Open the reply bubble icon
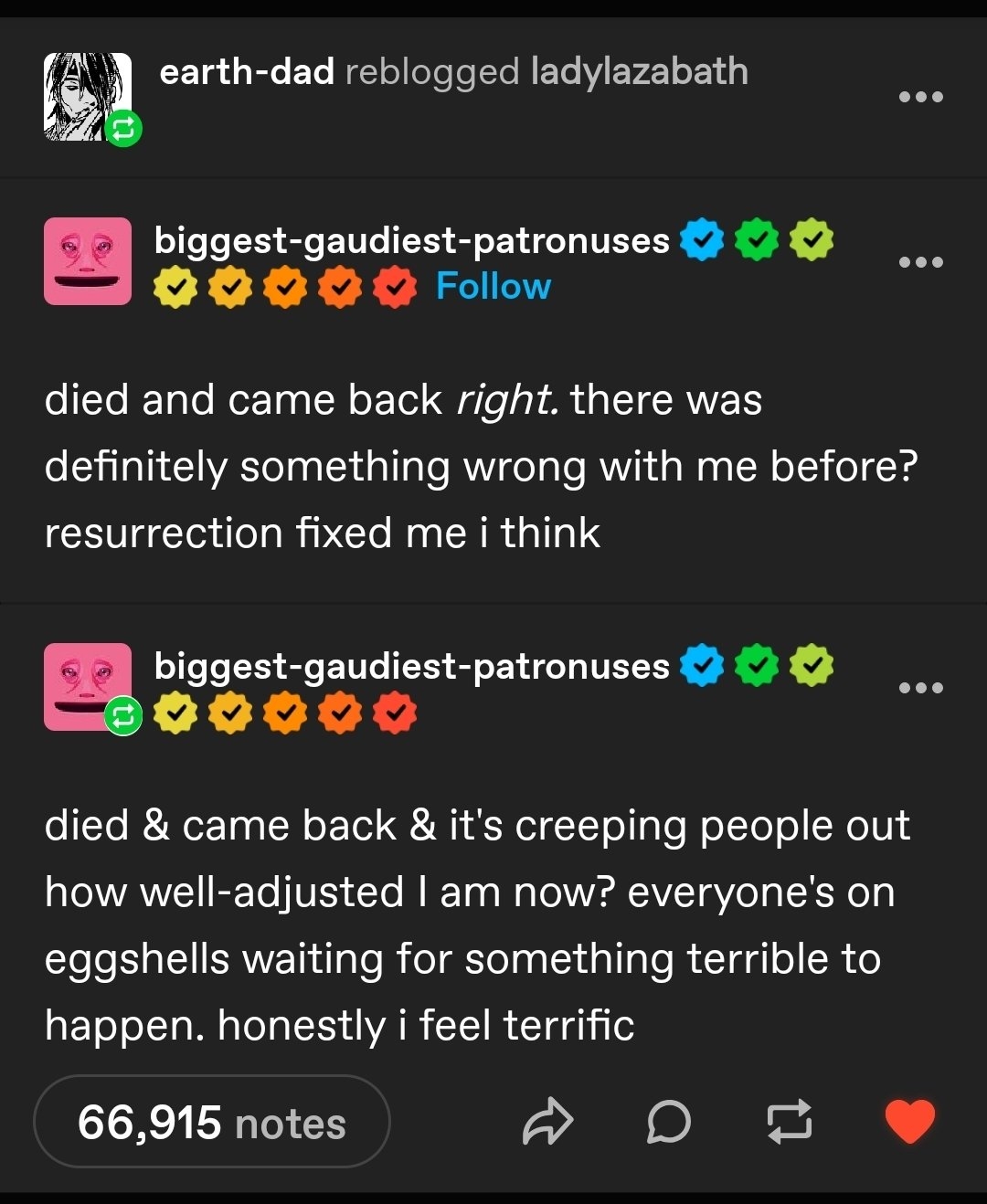 coord(668,1122)
